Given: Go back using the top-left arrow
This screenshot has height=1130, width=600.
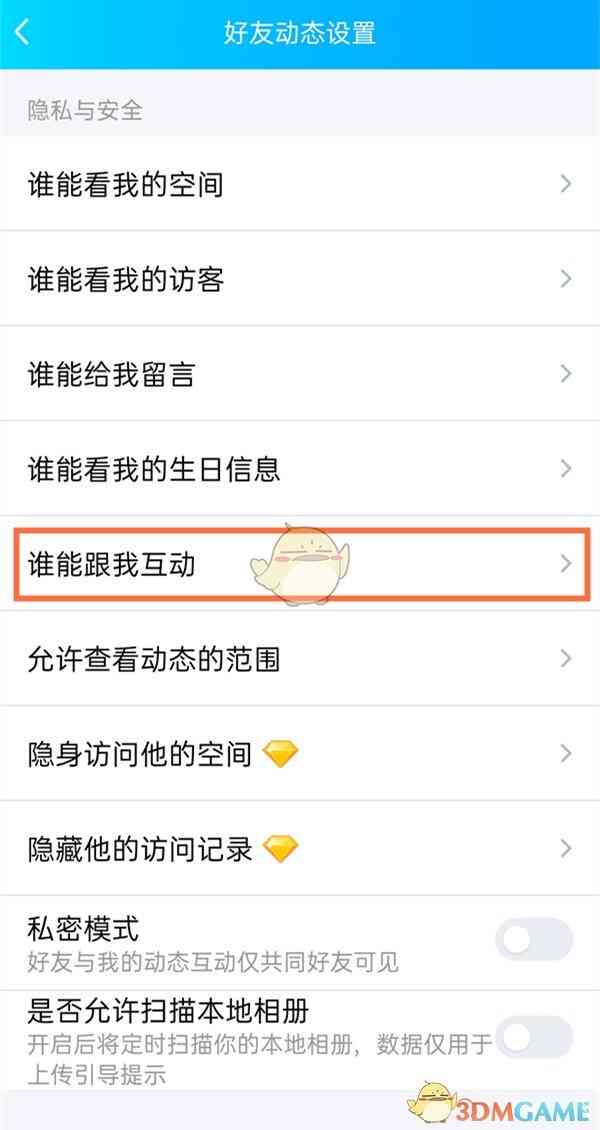Looking at the screenshot, I should pyautogui.click(x=22, y=32).
